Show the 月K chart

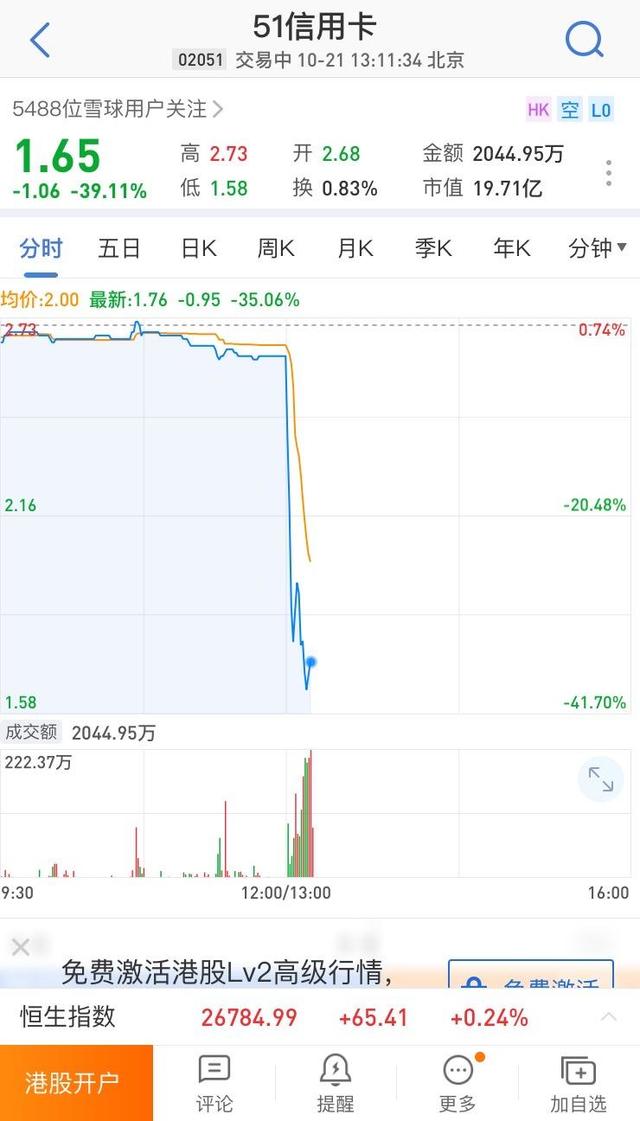point(354,249)
